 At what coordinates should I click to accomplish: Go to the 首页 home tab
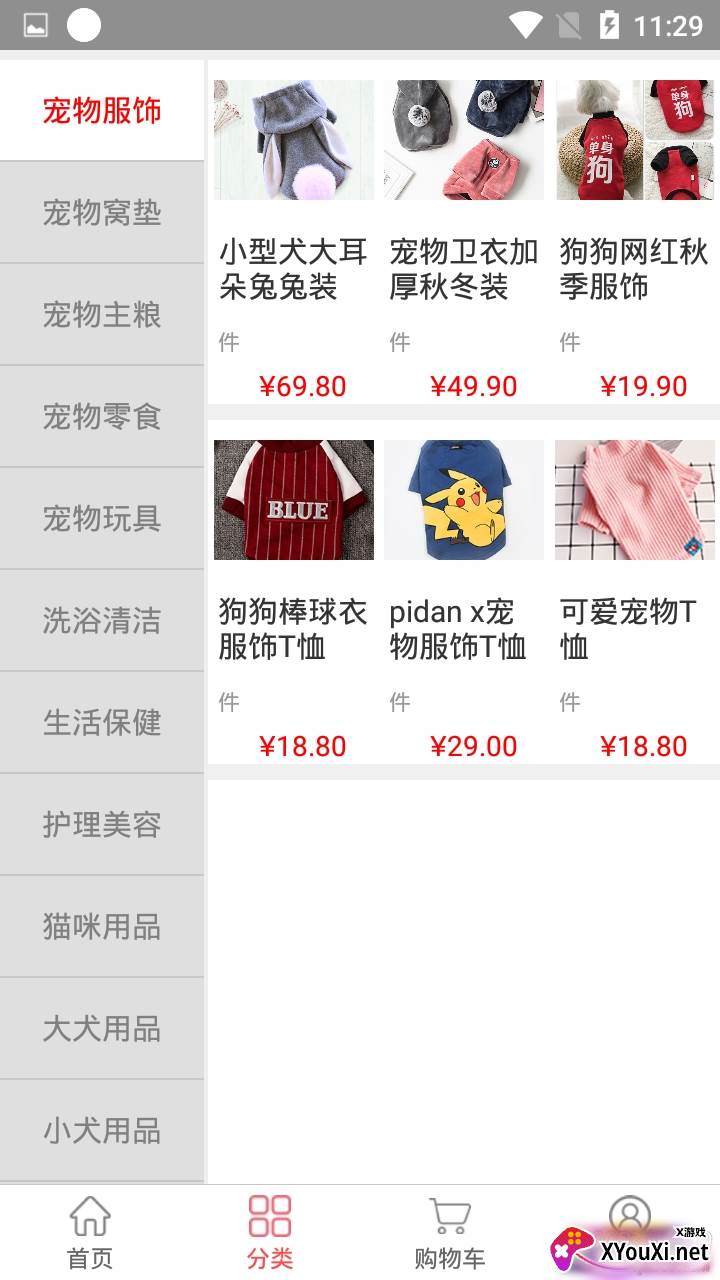click(x=90, y=1232)
